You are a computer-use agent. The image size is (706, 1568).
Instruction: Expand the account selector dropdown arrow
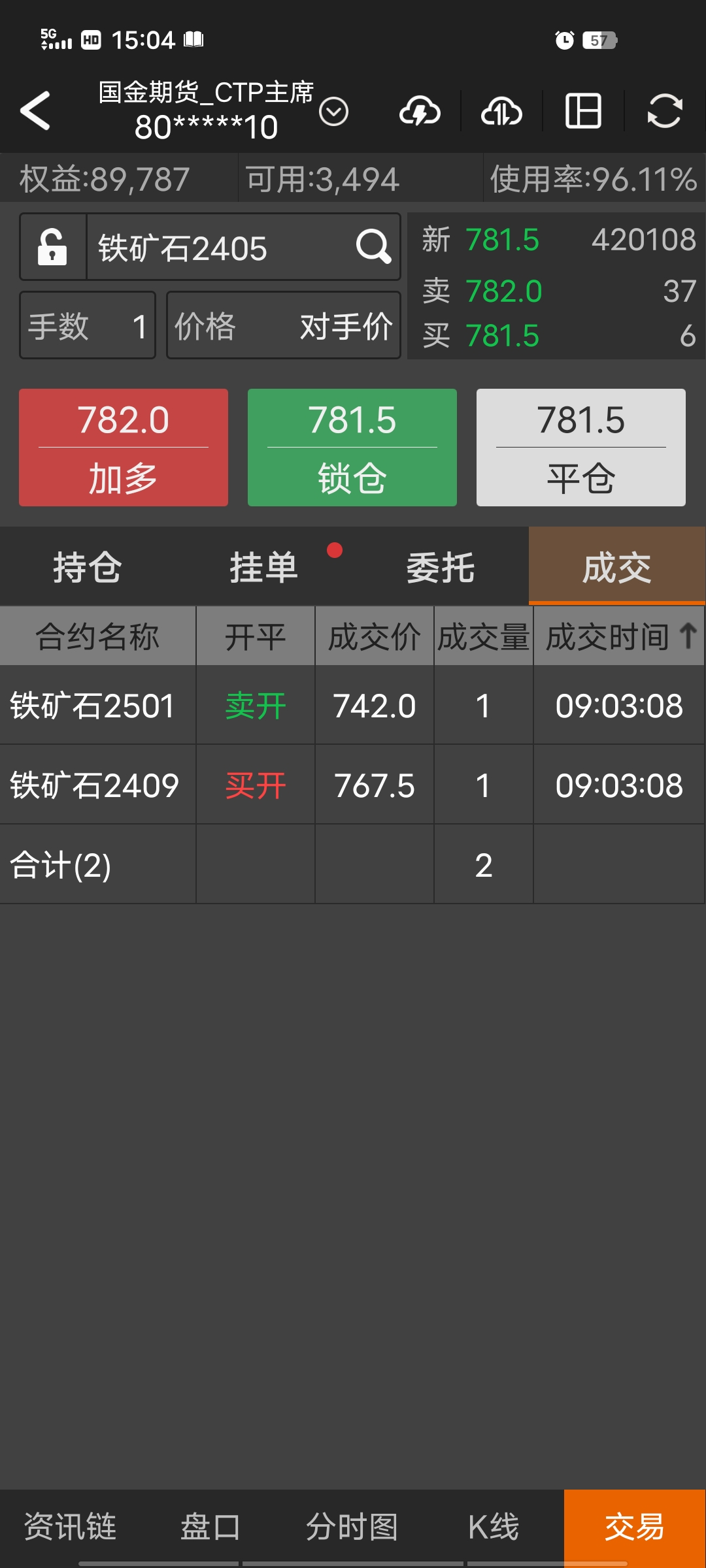[333, 112]
